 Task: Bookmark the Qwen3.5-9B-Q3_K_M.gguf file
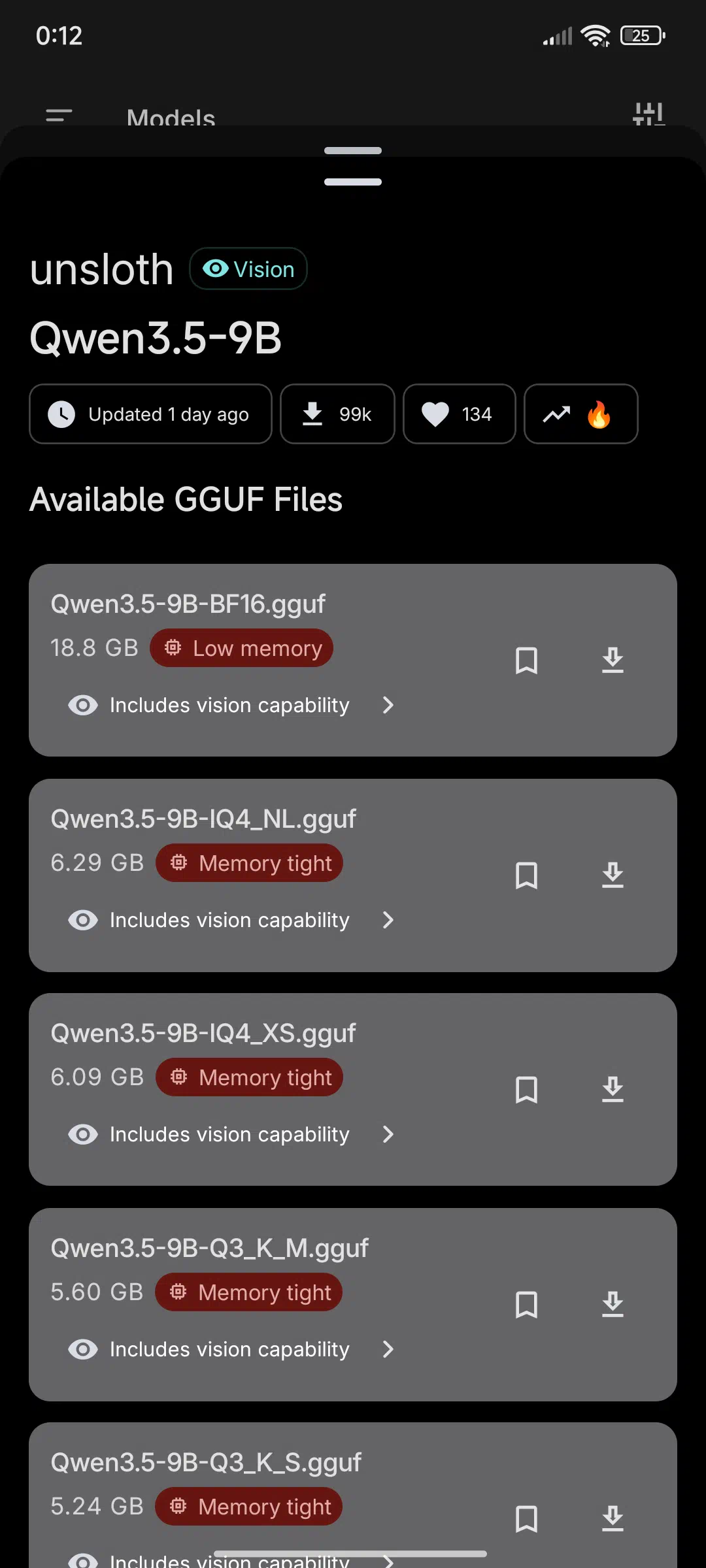(x=526, y=1305)
